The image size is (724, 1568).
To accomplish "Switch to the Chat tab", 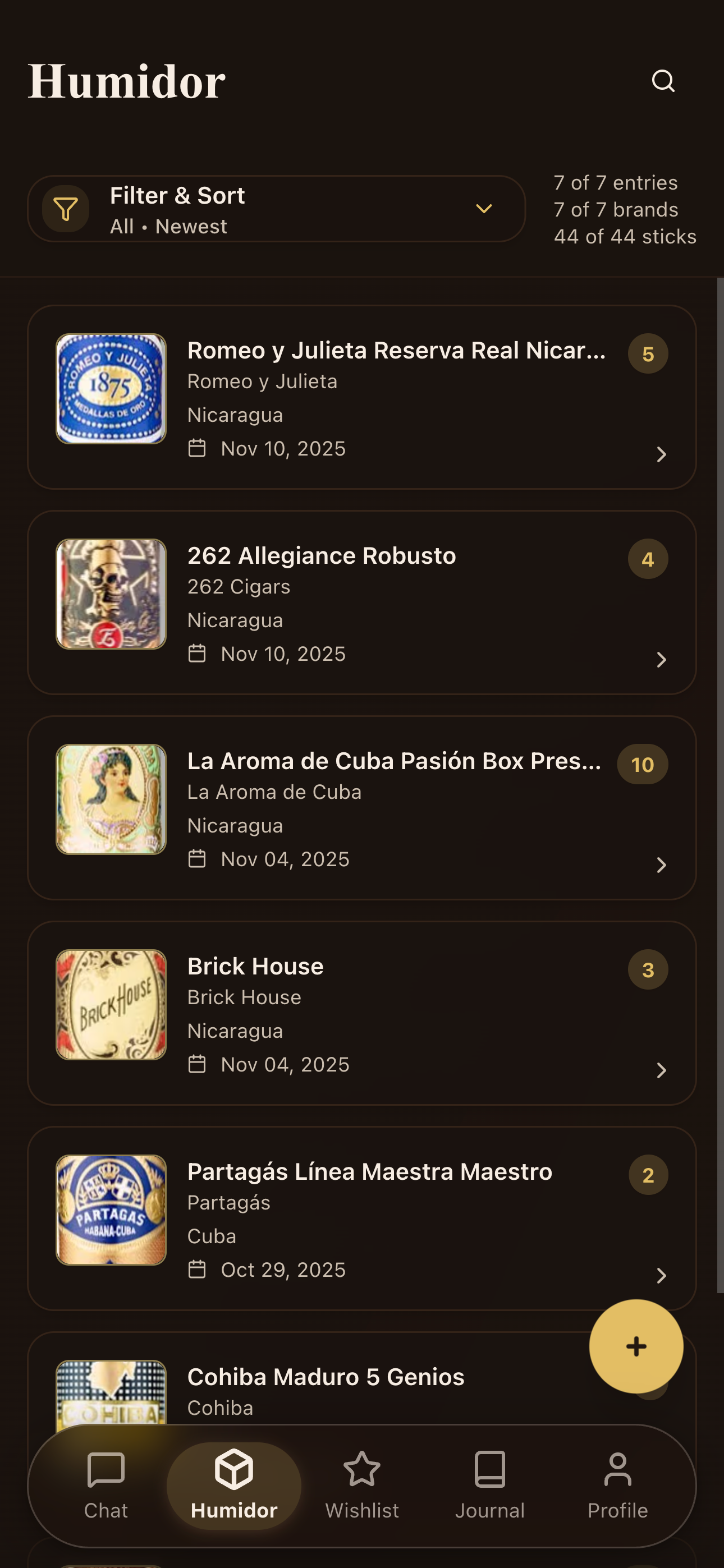I will coord(106,1484).
